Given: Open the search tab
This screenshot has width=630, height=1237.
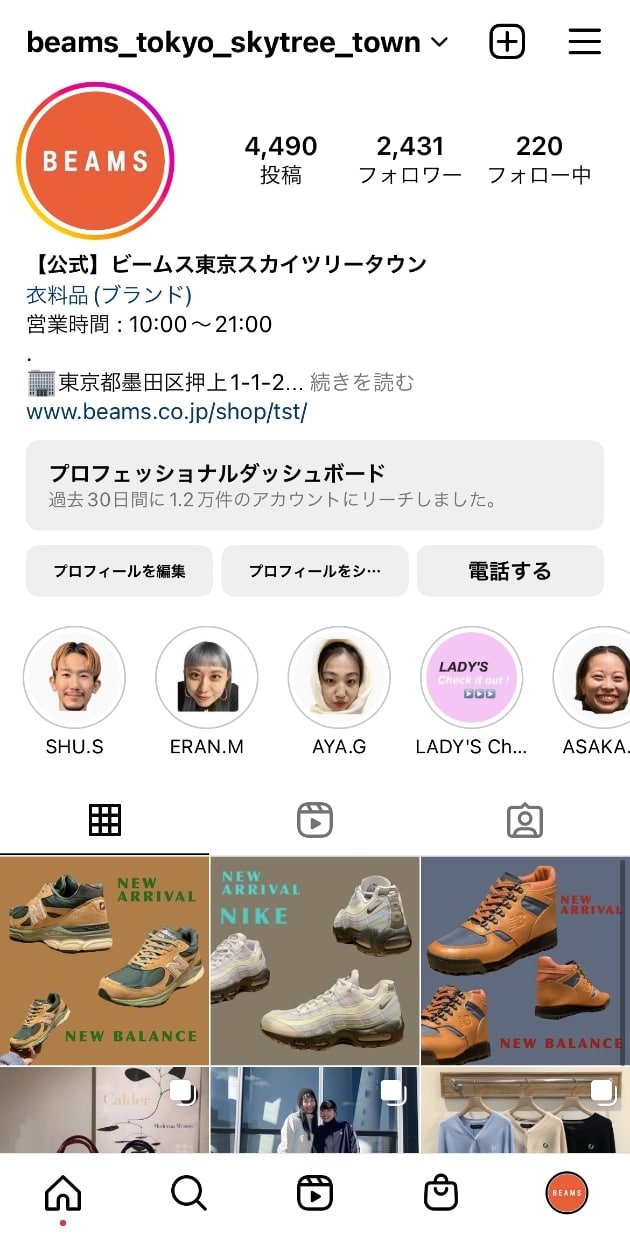Looking at the screenshot, I should coord(188,1192).
